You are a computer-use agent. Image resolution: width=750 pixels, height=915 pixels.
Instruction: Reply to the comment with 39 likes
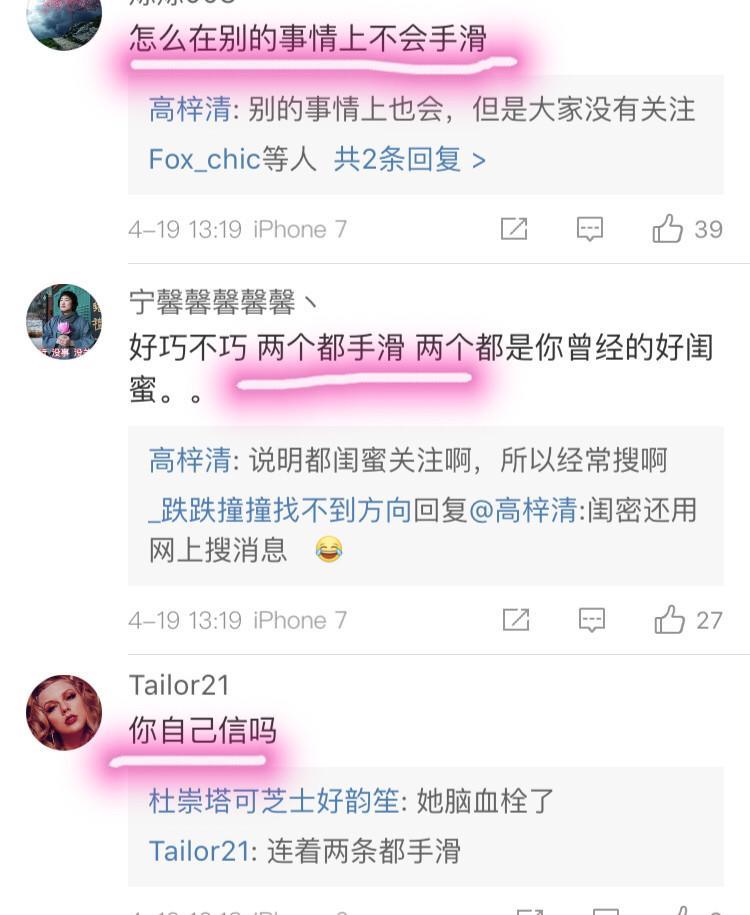[x=590, y=229]
